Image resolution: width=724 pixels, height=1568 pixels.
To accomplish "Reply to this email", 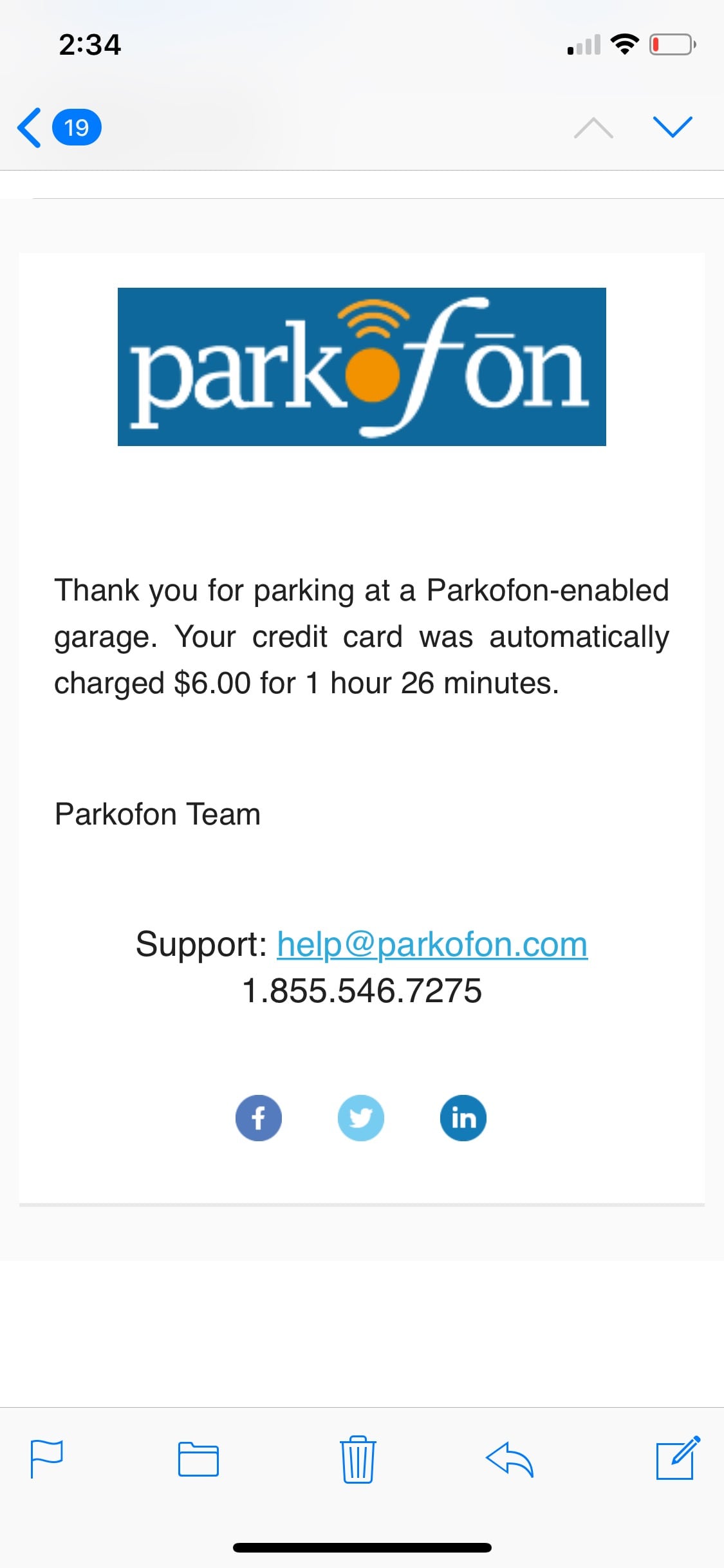I will (x=510, y=1459).
